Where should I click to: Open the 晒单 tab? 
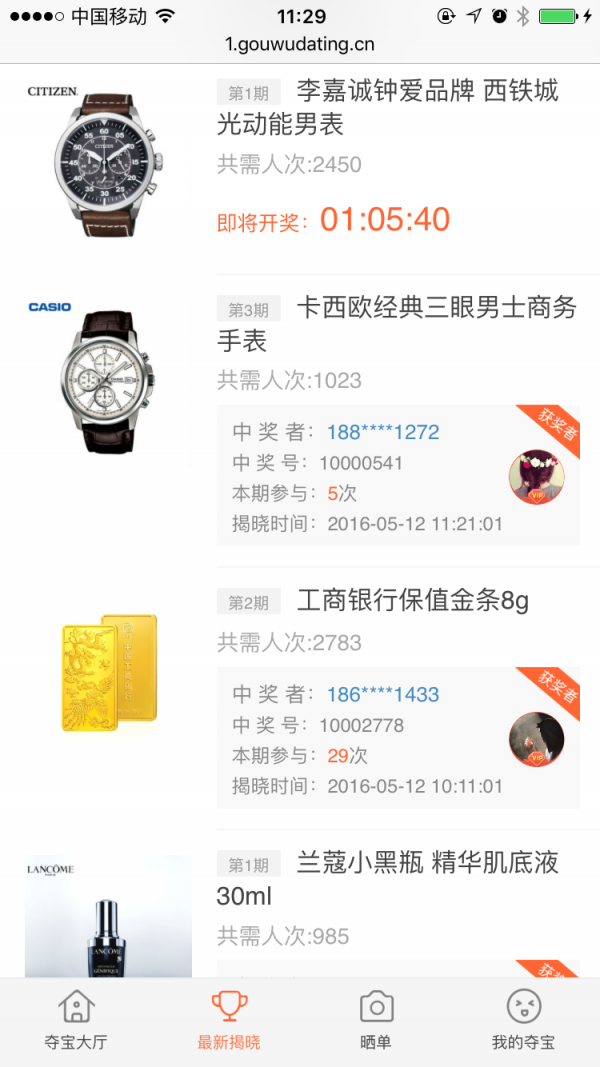pos(375,1020)
